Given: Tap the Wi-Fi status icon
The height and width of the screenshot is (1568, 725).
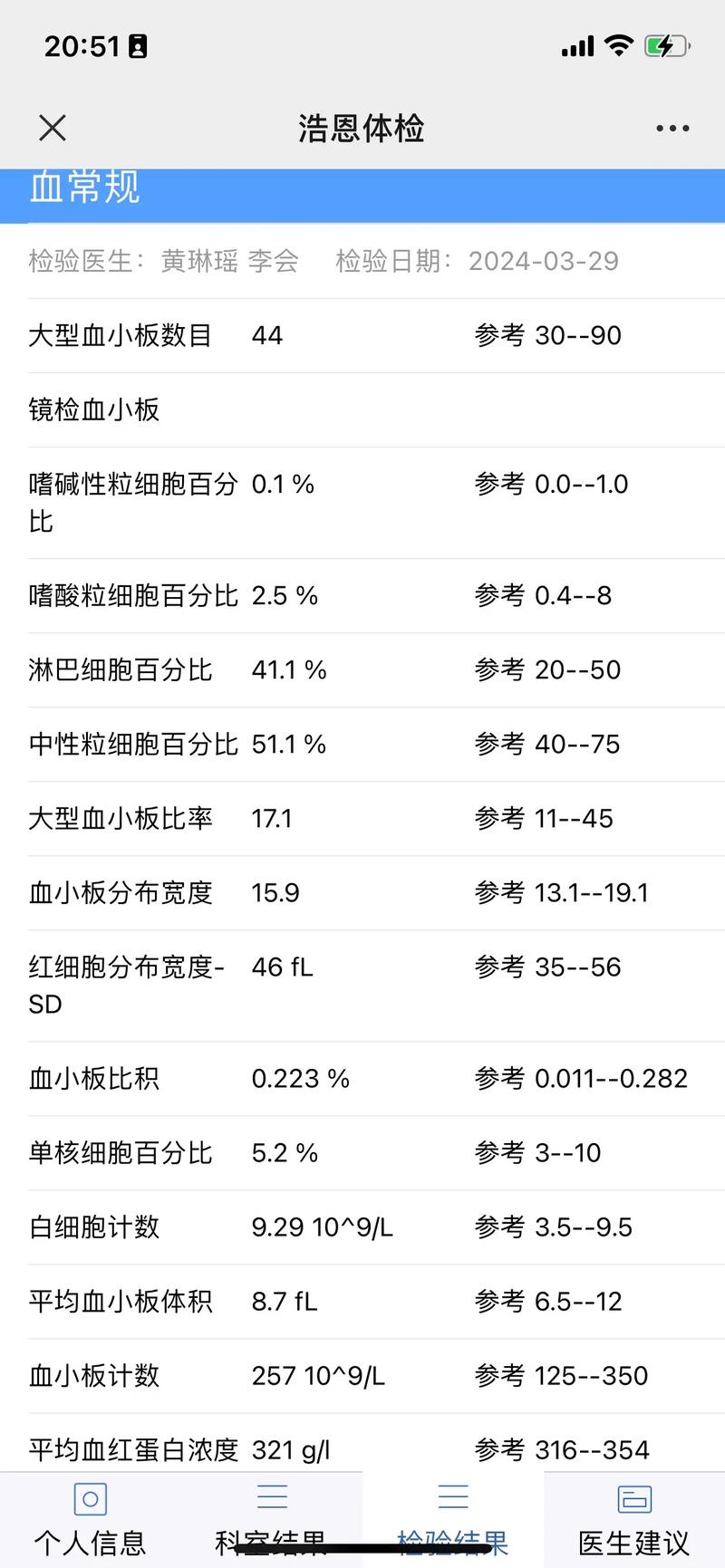Looking at the screenshot, I should pos(620,45).
